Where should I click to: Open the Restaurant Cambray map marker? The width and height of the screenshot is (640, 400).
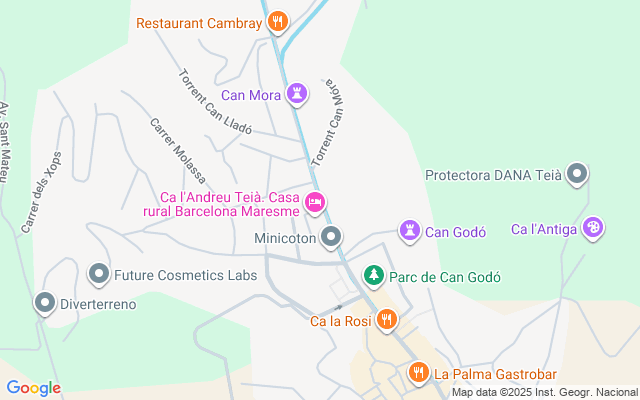pos(279,20)
